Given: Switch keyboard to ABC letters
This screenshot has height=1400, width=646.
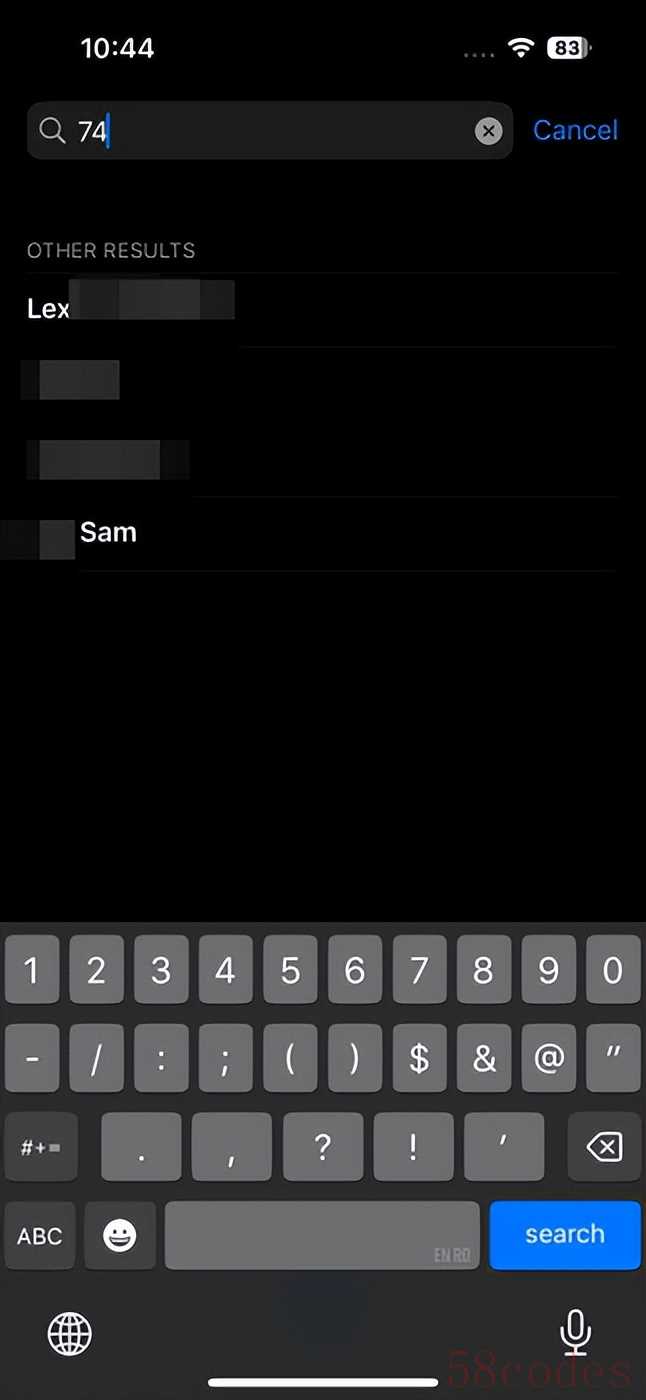Looking at the screenshot, I should 40,1236.
